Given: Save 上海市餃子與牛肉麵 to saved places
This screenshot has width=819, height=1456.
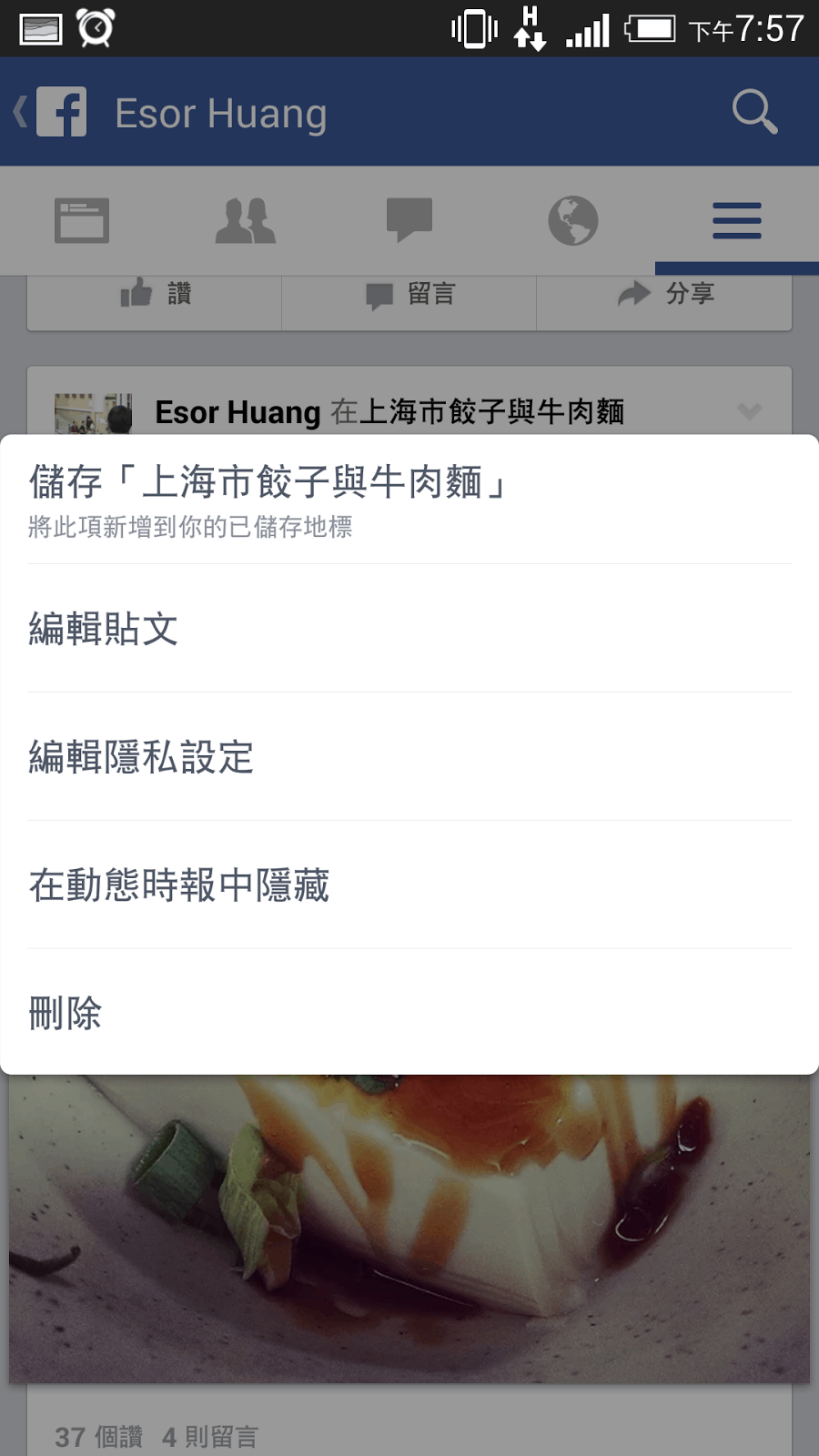Looking at the screenshot, I should click(409, 500).
